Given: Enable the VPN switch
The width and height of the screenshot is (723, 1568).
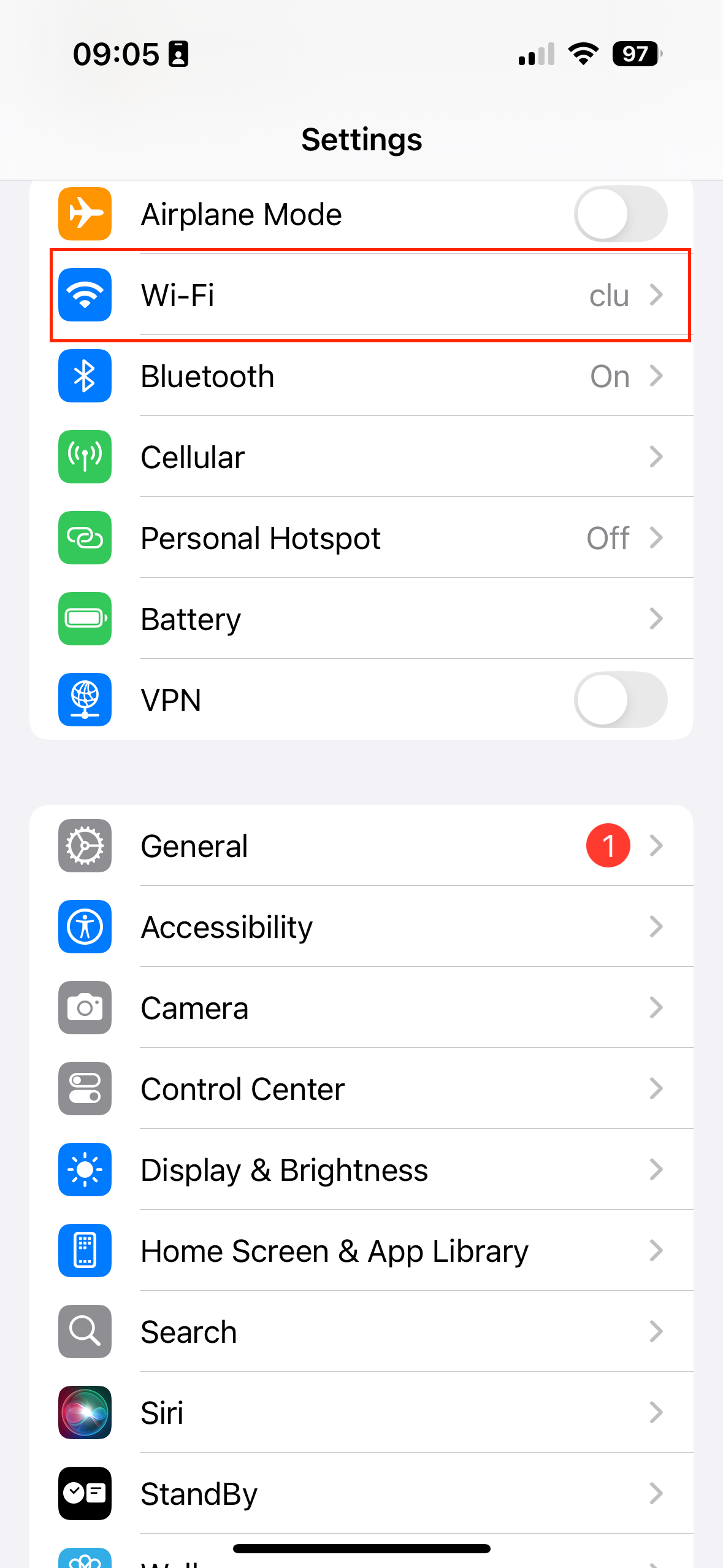Looking at the screenshot, I should pos(620,700).
